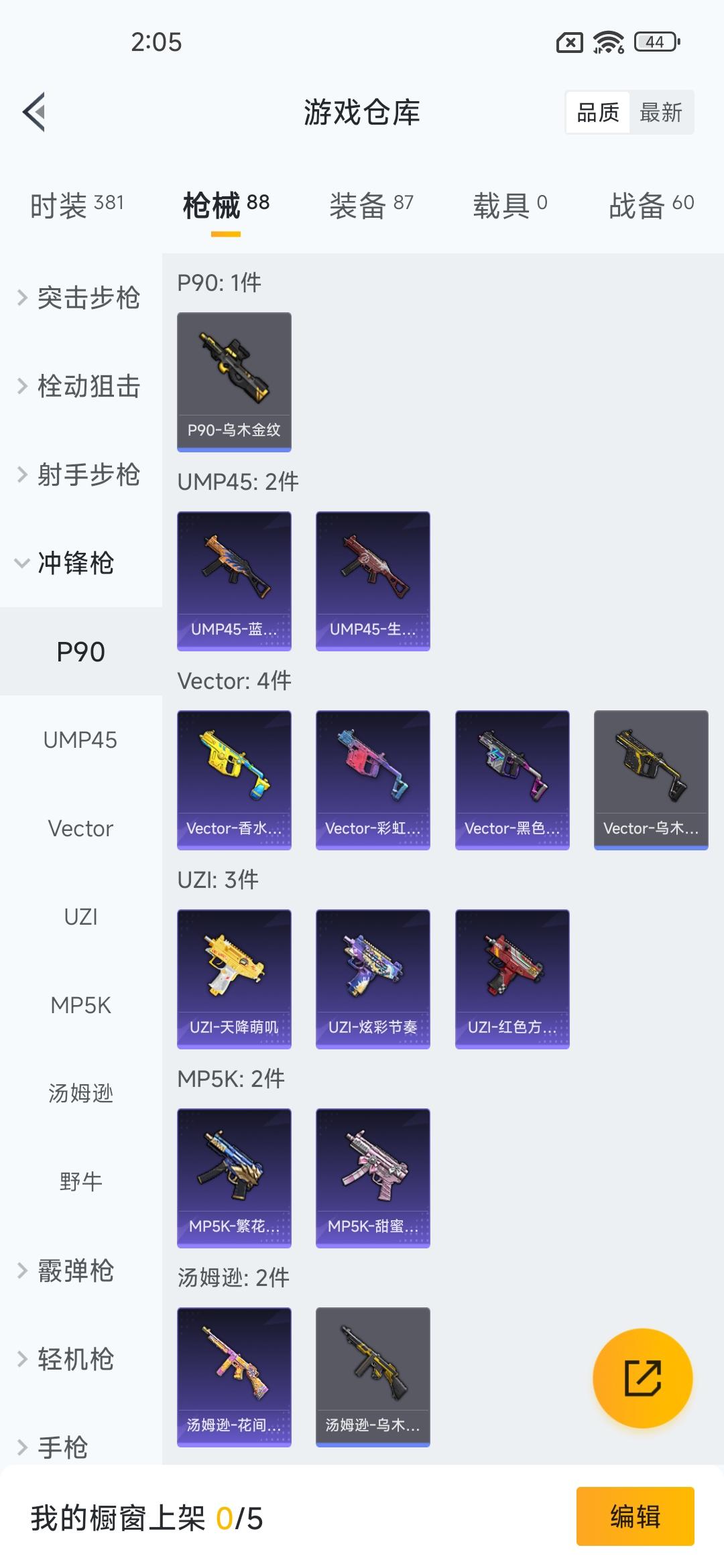Tap the back arrow at top left

(35, 113)
